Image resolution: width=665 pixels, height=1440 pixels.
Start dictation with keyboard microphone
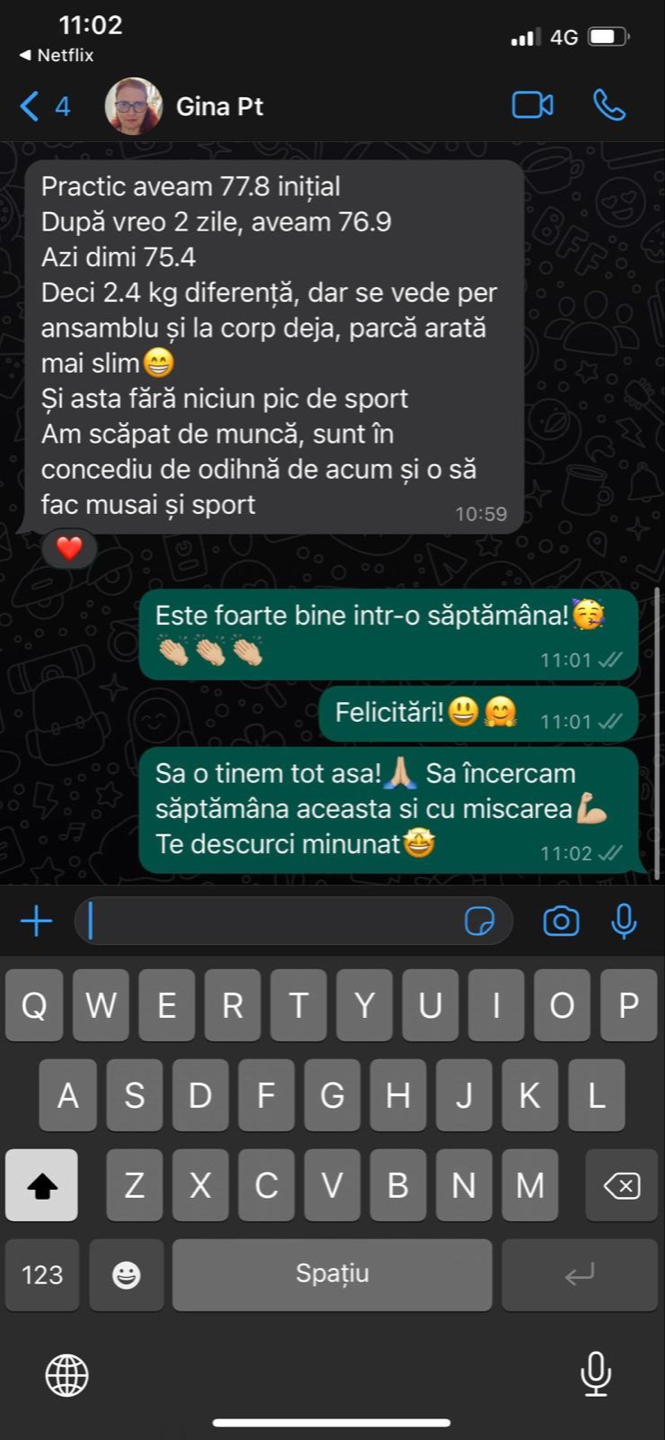(x=596, y=1374)
